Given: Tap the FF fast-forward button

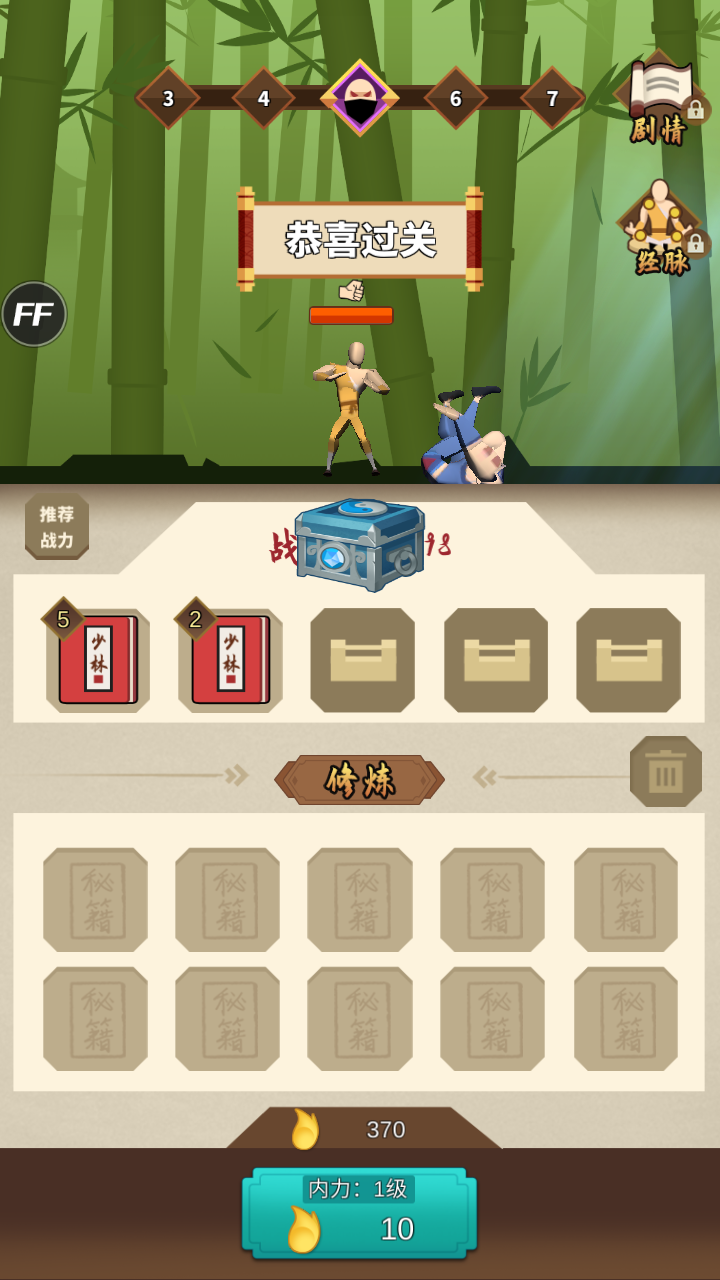Looking at the screenshot, I should [x=34, y=314].
